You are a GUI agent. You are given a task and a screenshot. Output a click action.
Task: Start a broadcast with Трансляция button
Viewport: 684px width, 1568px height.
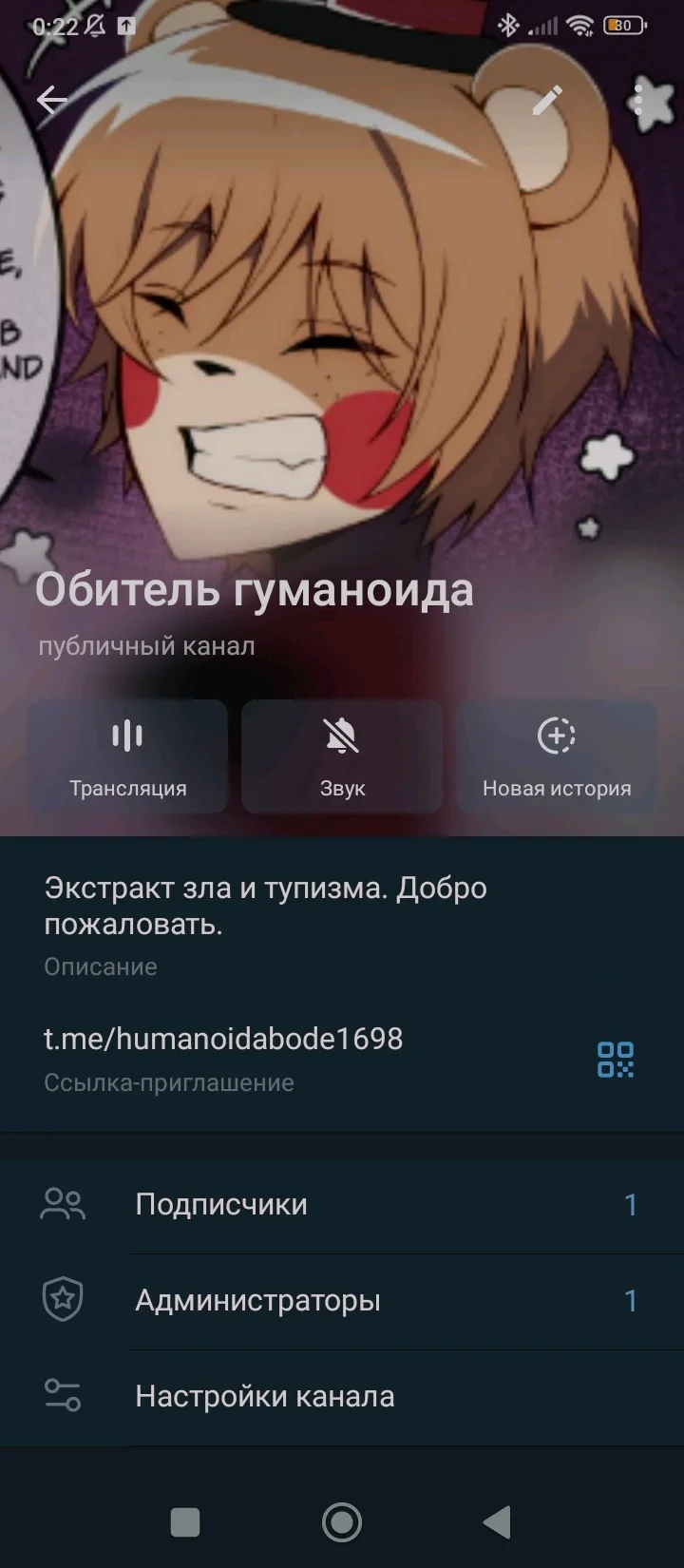127,756
